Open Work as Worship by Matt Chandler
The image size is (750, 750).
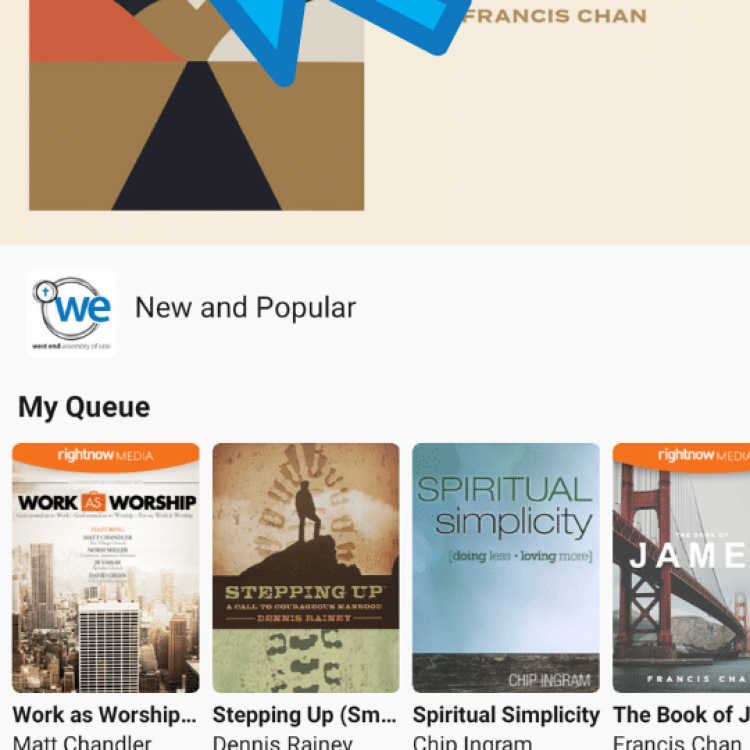pos(105,568)
